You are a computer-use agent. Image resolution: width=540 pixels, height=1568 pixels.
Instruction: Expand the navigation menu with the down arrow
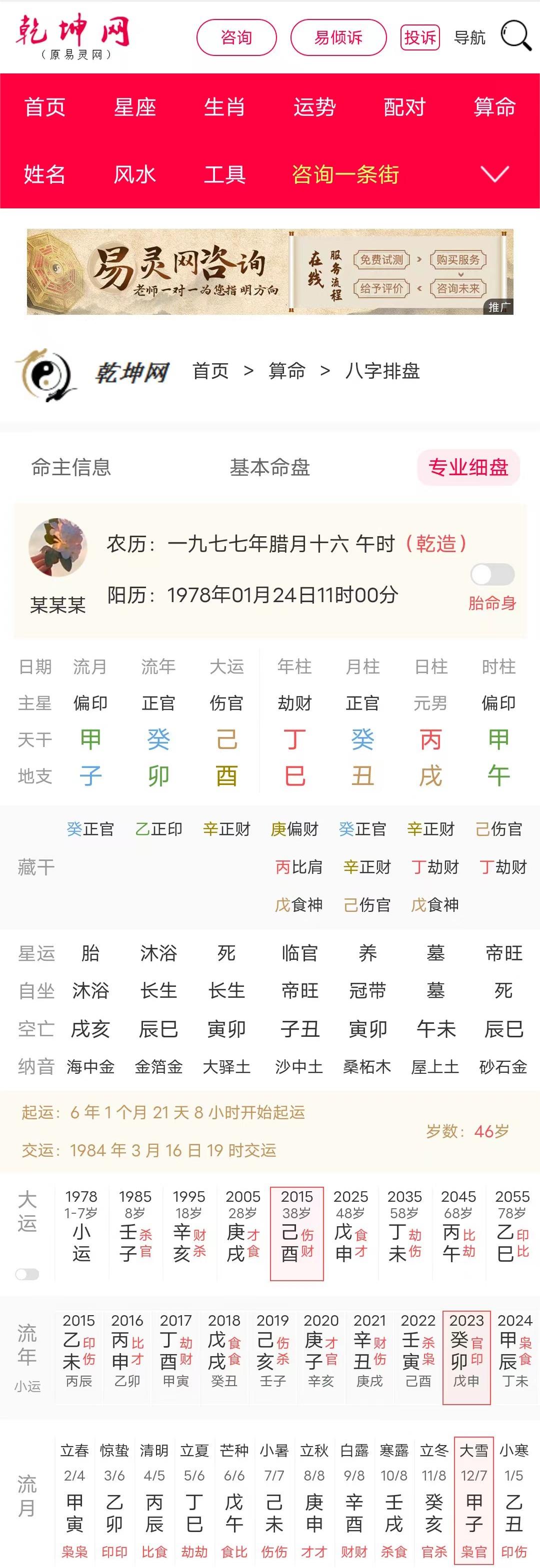tap(494, 175)
